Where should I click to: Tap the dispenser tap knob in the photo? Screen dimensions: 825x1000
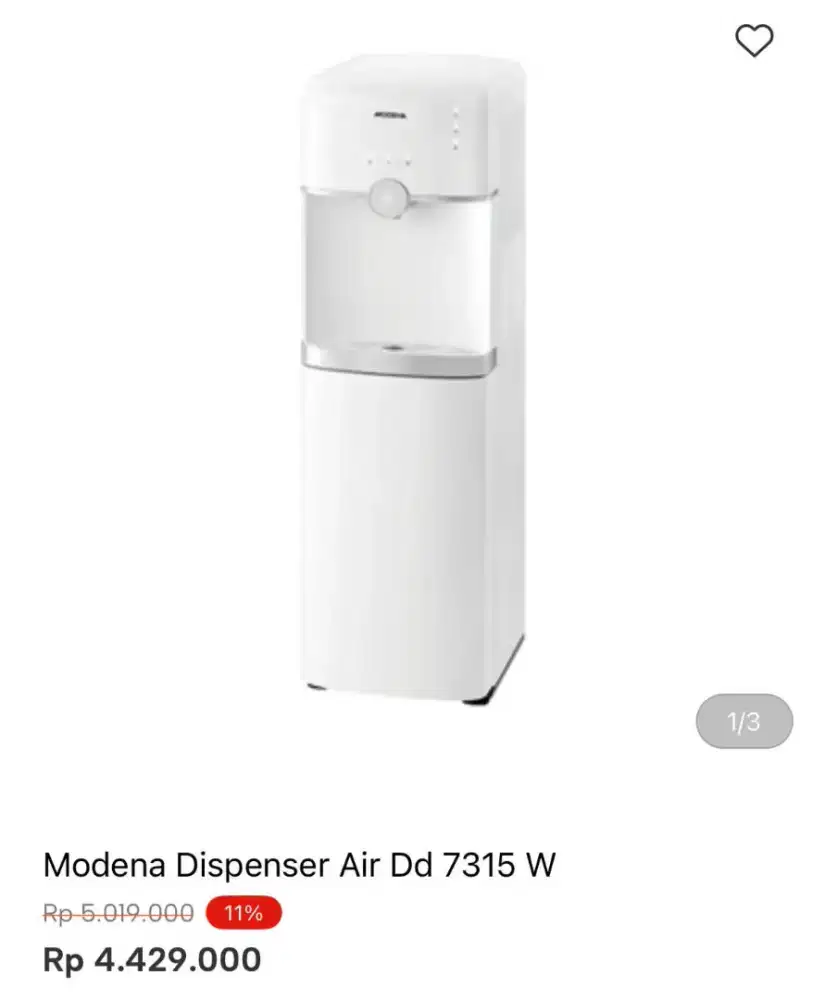point(390,198)
